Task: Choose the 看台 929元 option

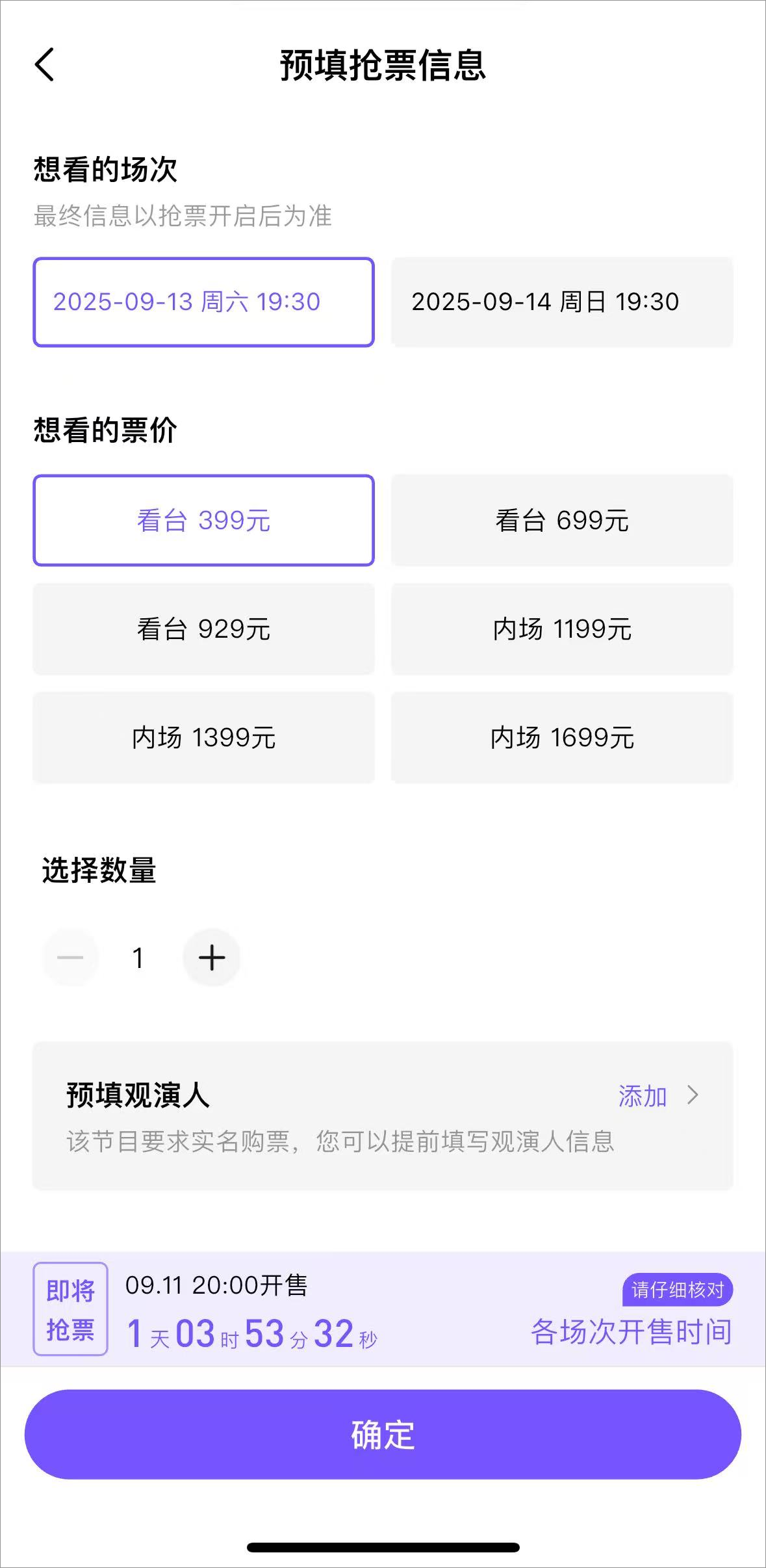Action: tap(203, 629)
